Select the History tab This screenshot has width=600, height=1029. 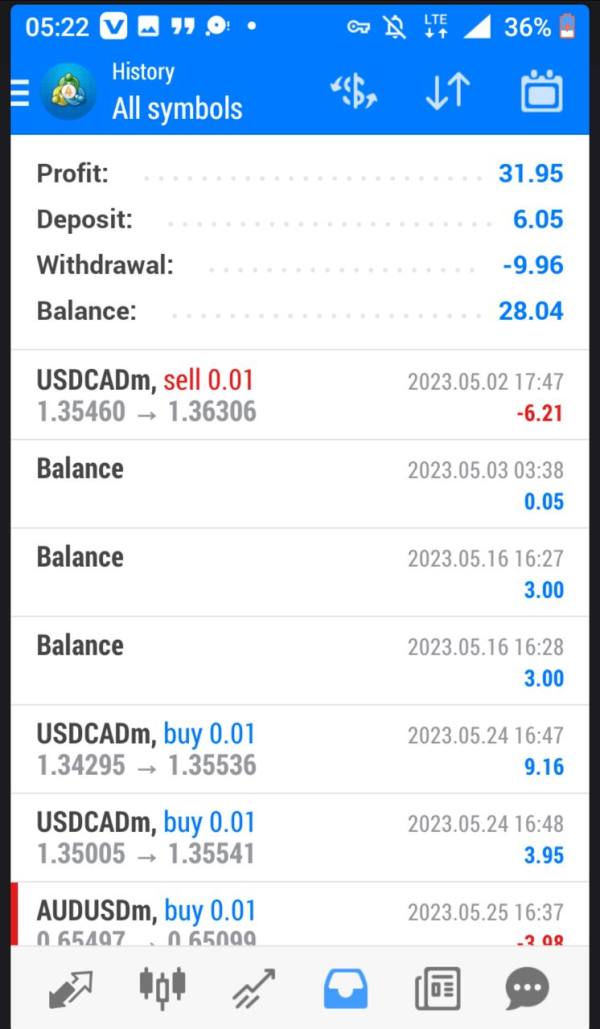(x=345, y=988)
